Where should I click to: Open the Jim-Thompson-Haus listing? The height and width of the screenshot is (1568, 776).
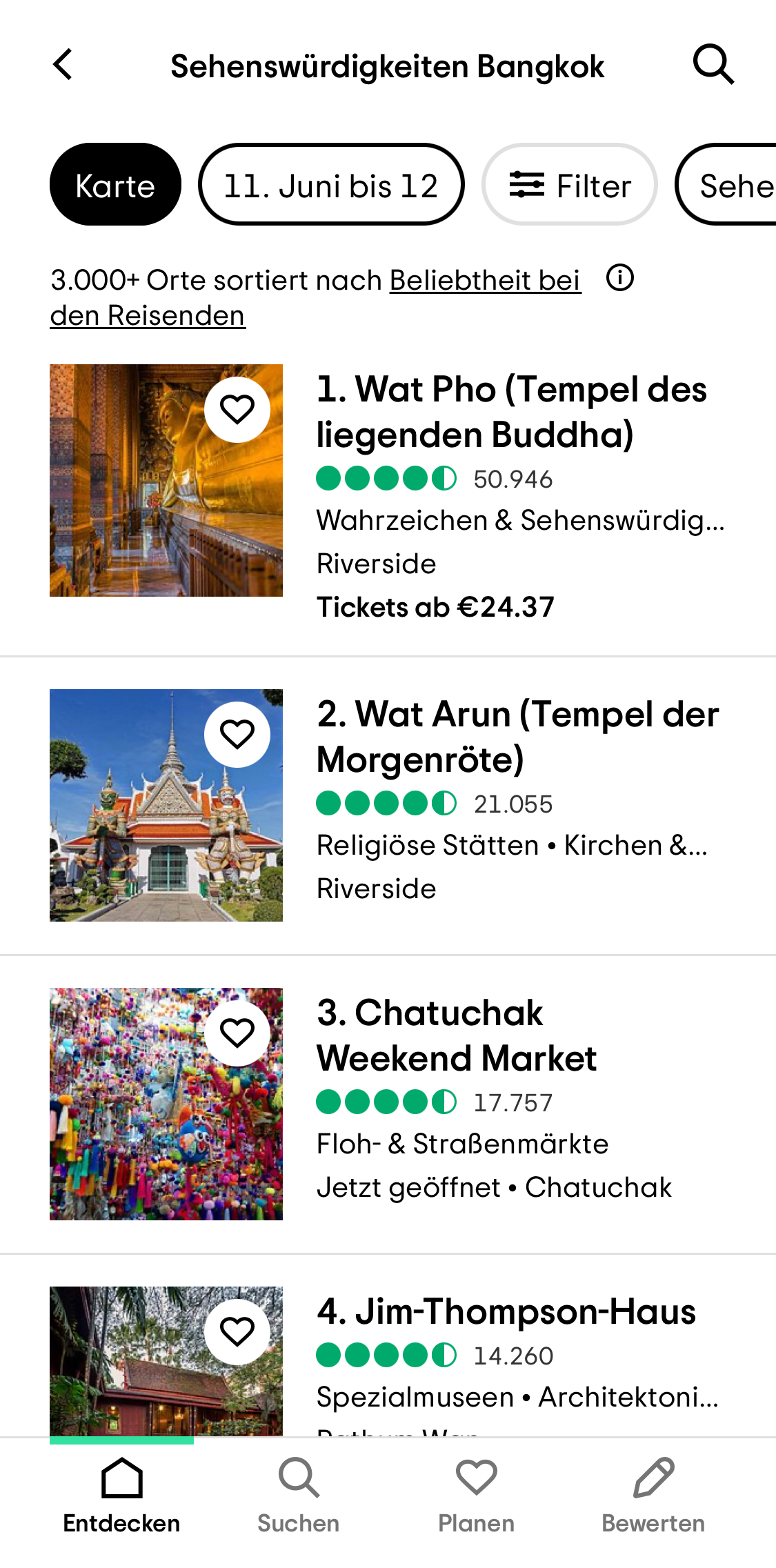(506, 1312)
